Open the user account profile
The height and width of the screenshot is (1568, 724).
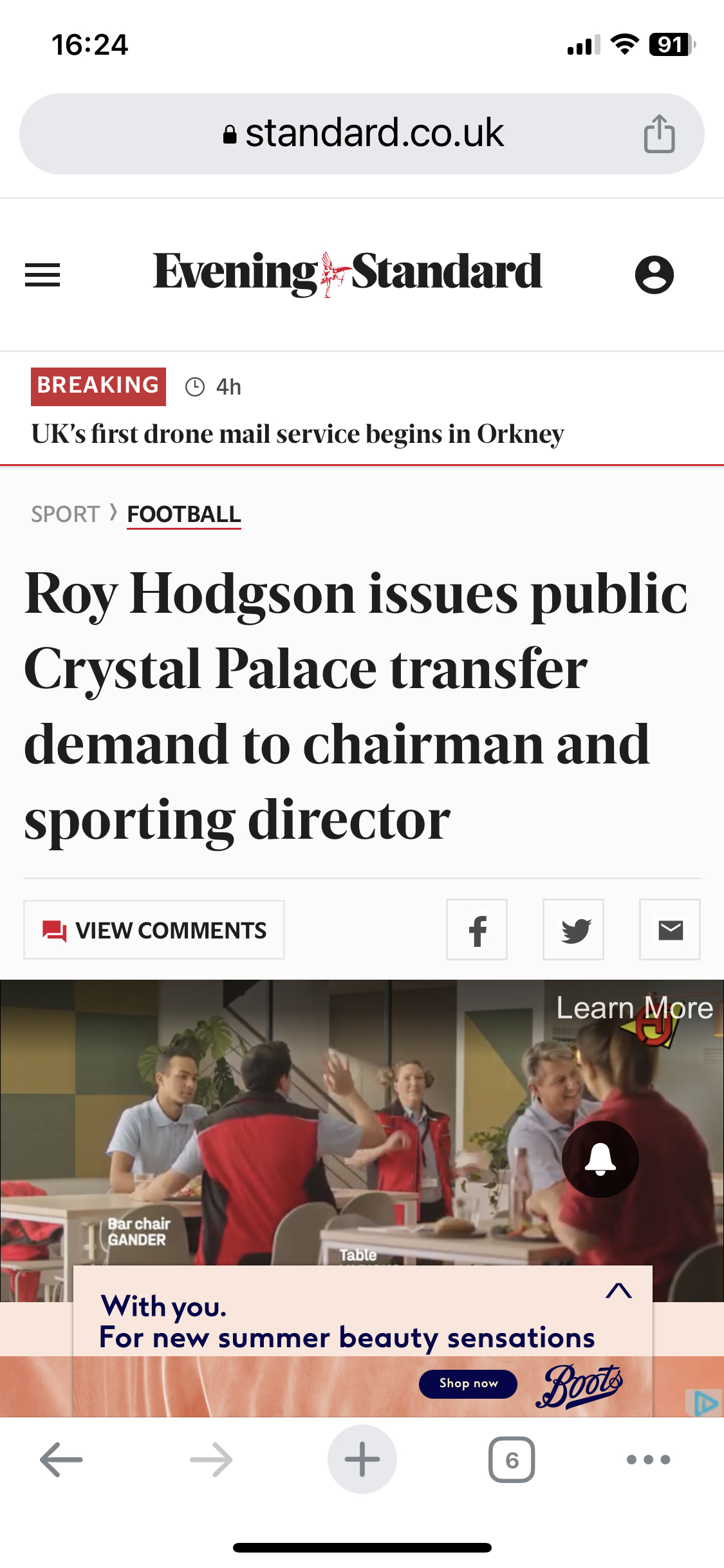tap(654, 275)
